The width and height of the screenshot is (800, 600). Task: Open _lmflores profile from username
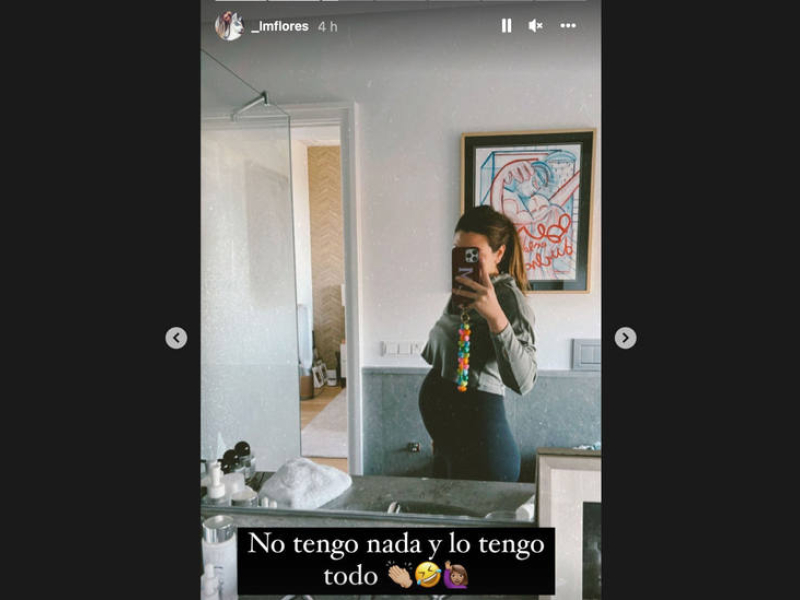point(280,27)
